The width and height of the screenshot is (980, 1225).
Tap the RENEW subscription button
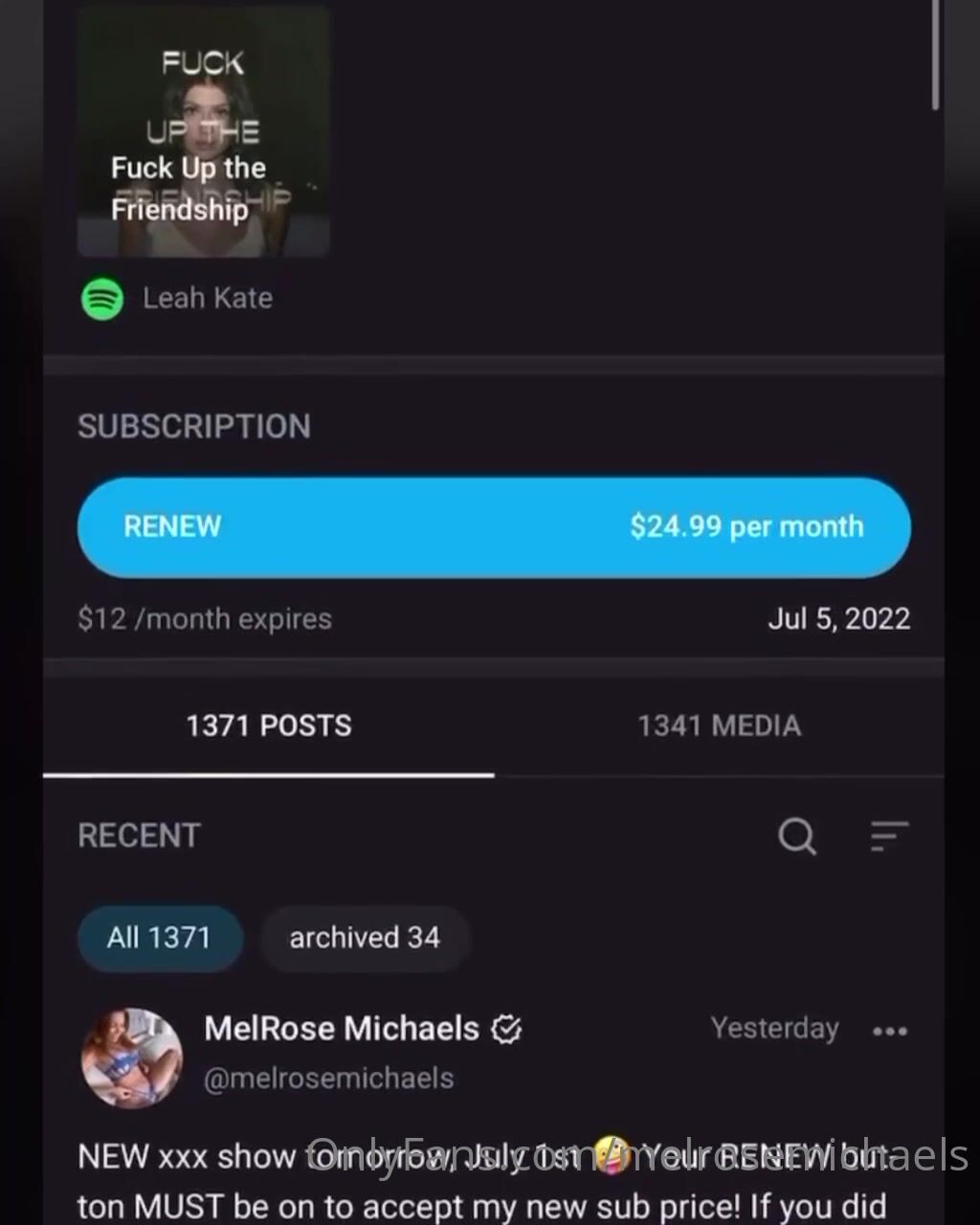(x=493, y=527)
